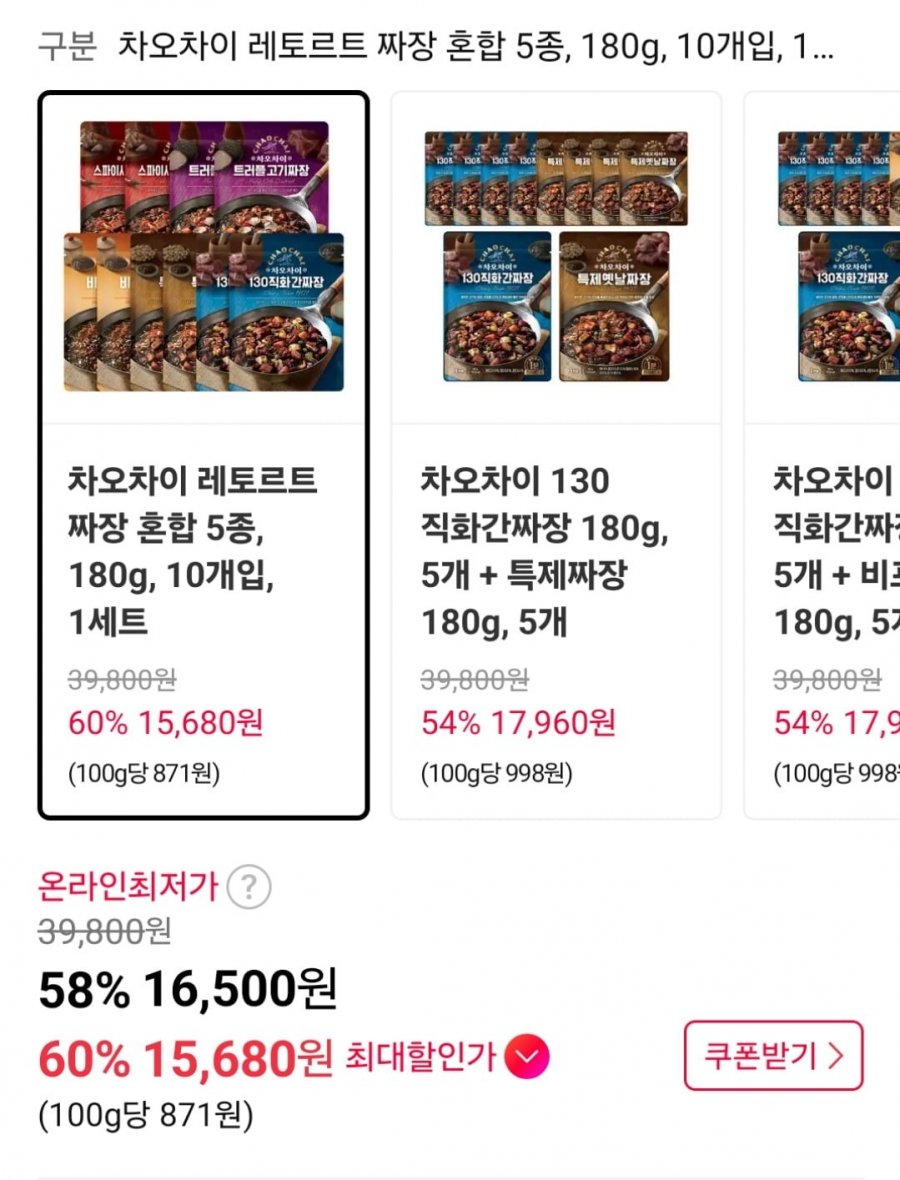
Task: Tap the 쿠폰받기 coupon button
Action: [773, 1056]
